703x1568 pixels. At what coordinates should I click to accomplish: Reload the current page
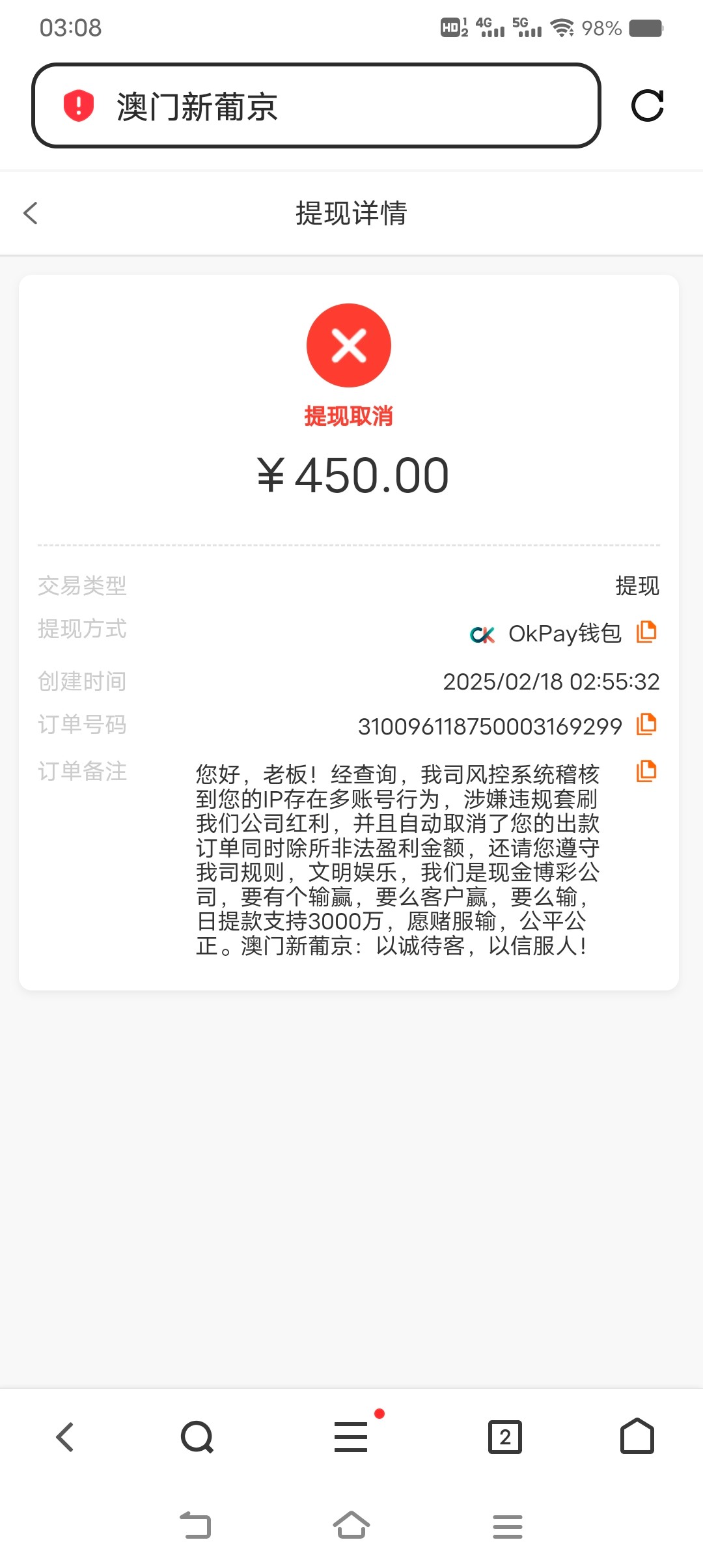[x=647, y=105]
